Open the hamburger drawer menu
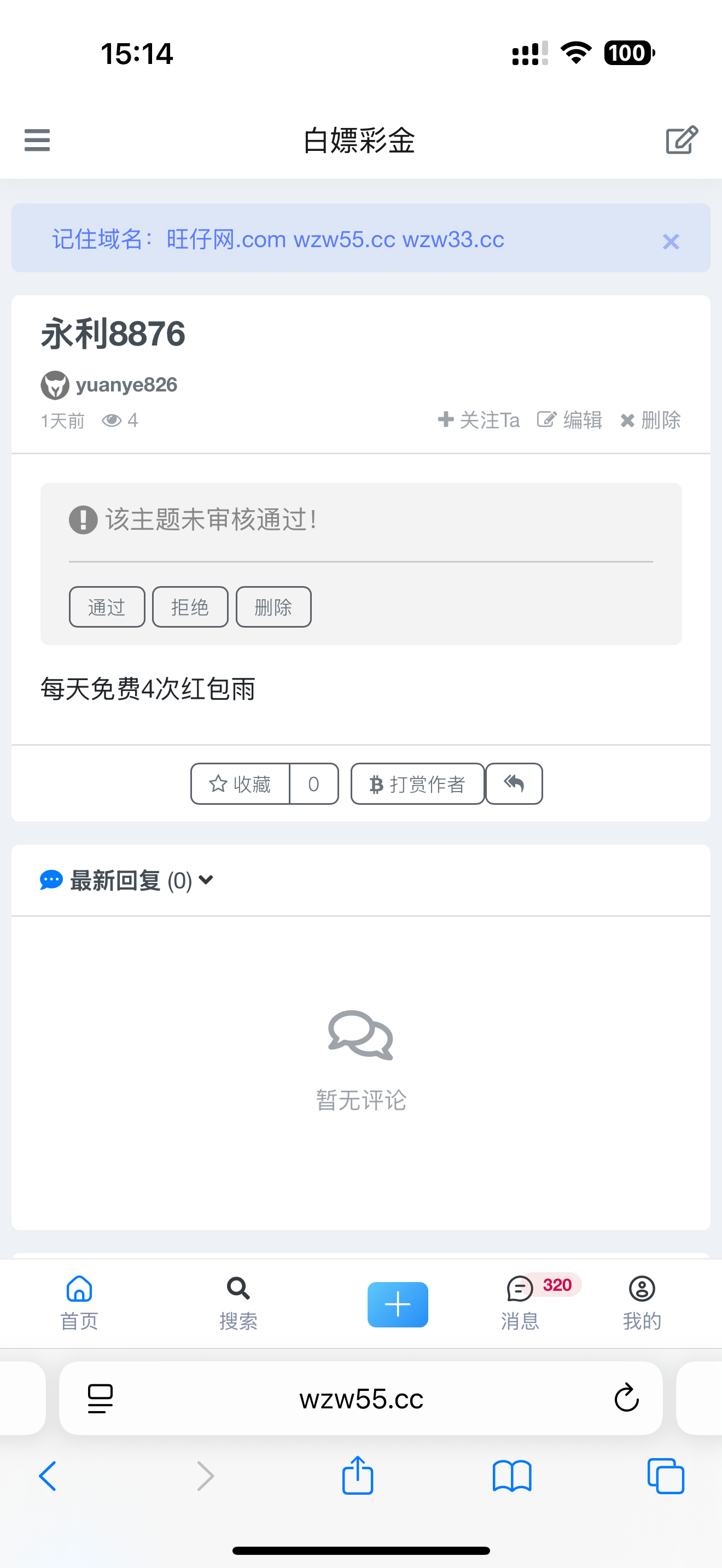This screenshot has width=722, height=1568. click(x=37, y=140)
